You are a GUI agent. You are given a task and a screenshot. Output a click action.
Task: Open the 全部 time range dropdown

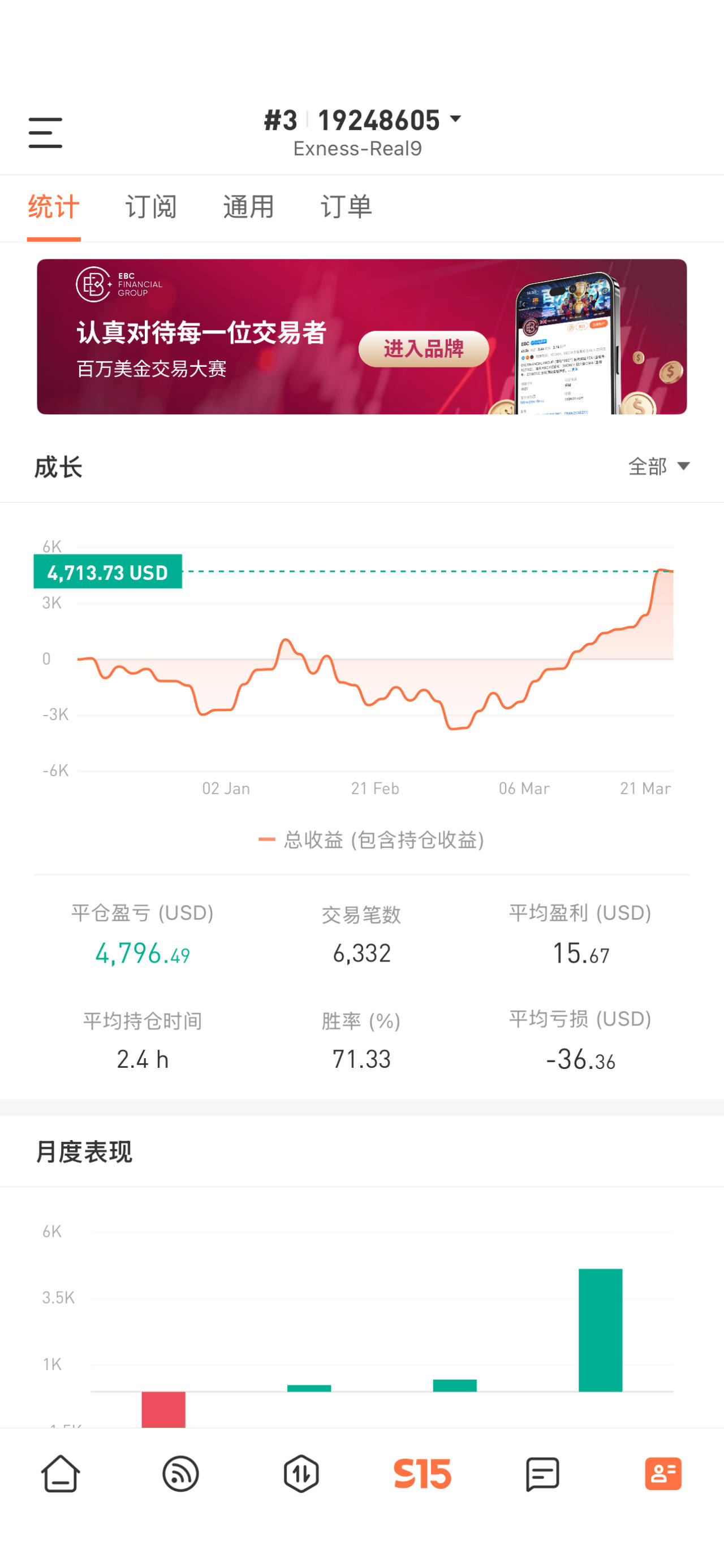click(x=659, y=466)
